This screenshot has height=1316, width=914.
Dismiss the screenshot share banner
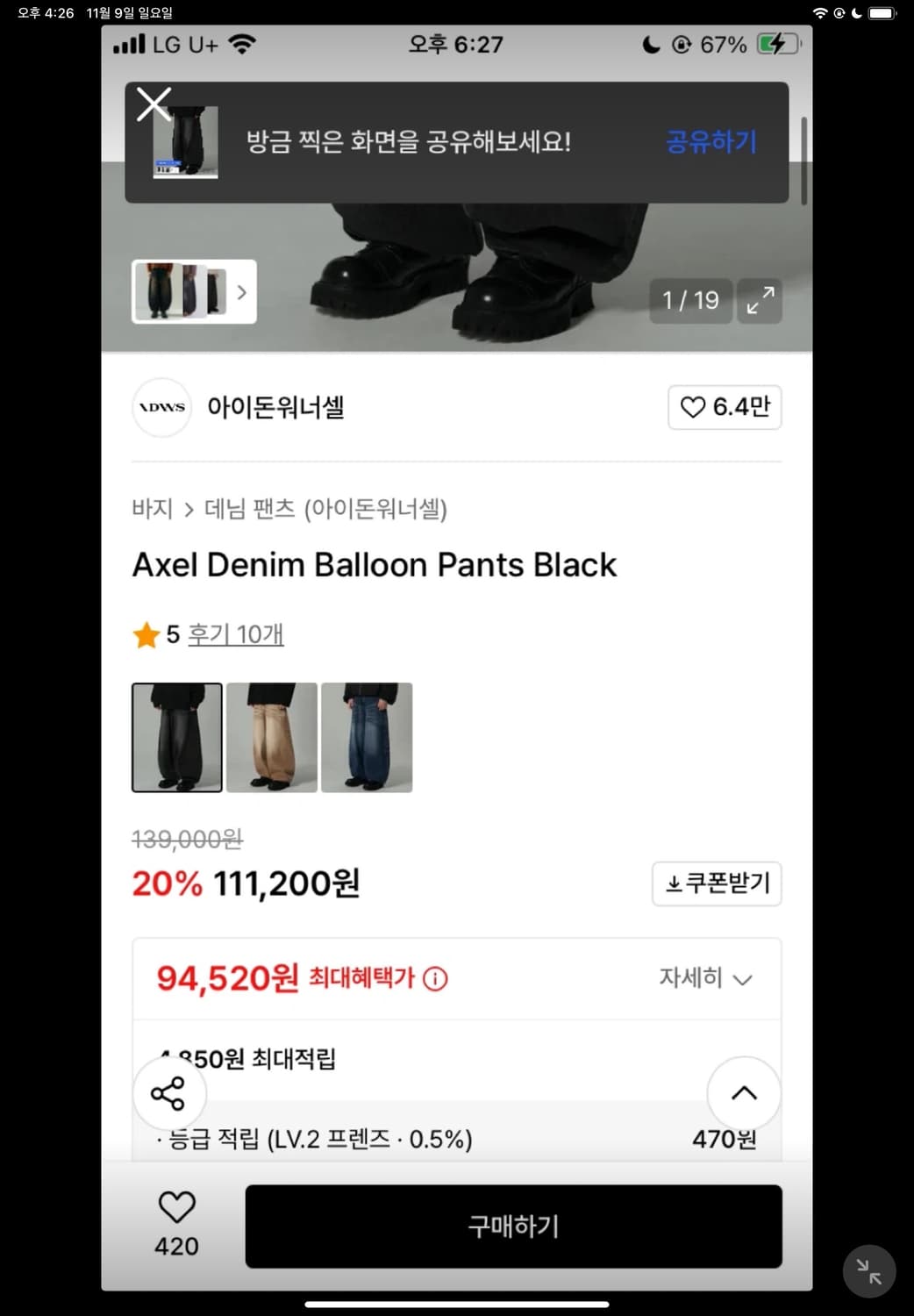154,104
